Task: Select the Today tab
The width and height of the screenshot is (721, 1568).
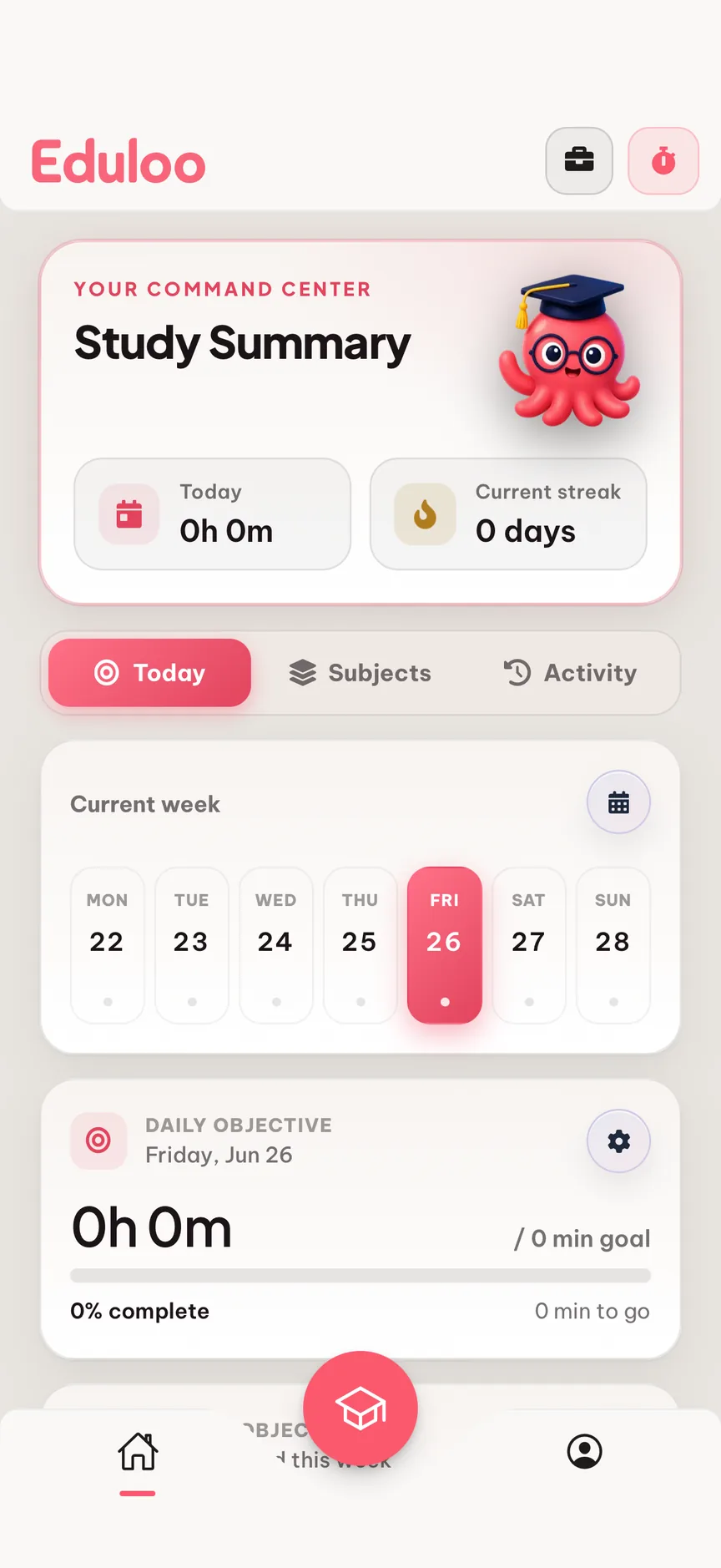Action: [x=149, y=673]
